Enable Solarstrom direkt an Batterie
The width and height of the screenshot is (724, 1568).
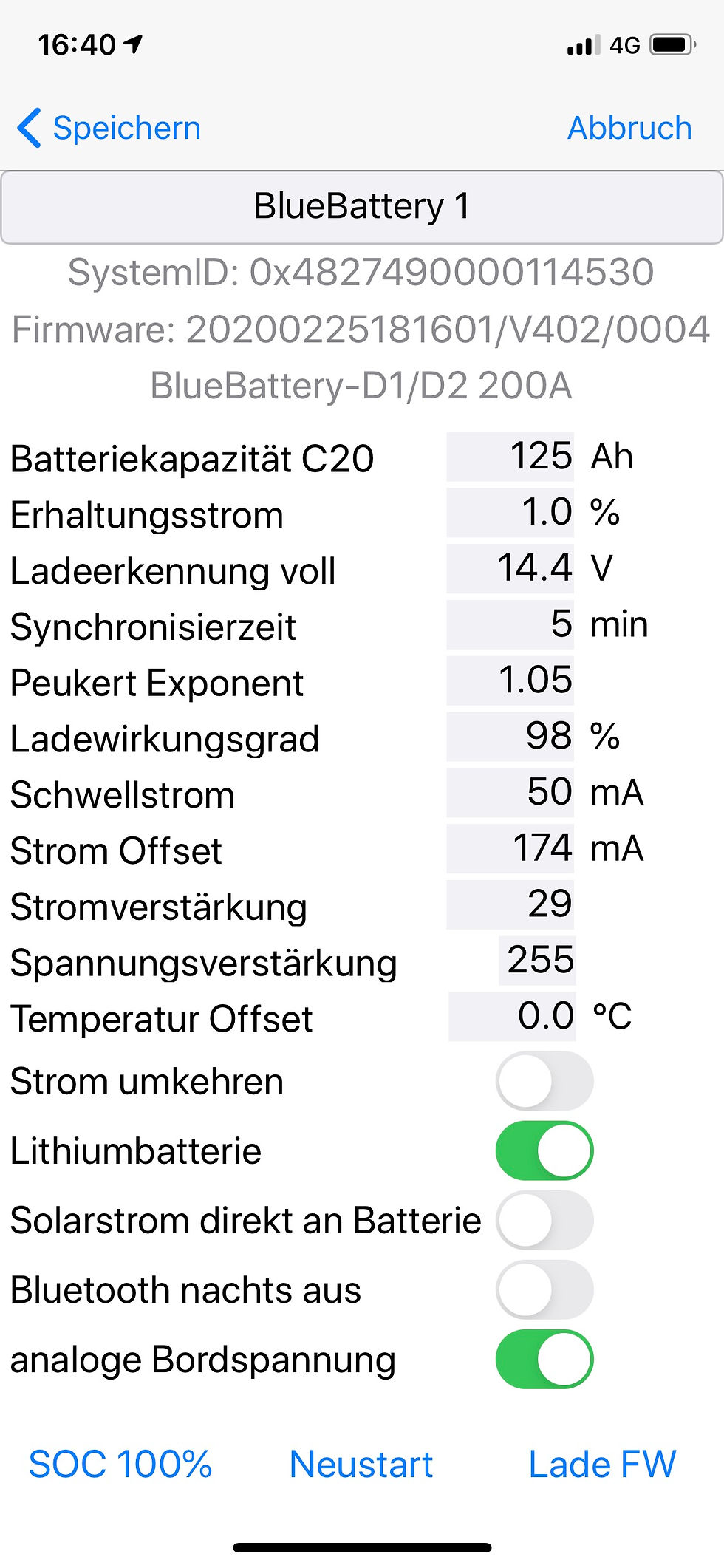coord(544,1220)
